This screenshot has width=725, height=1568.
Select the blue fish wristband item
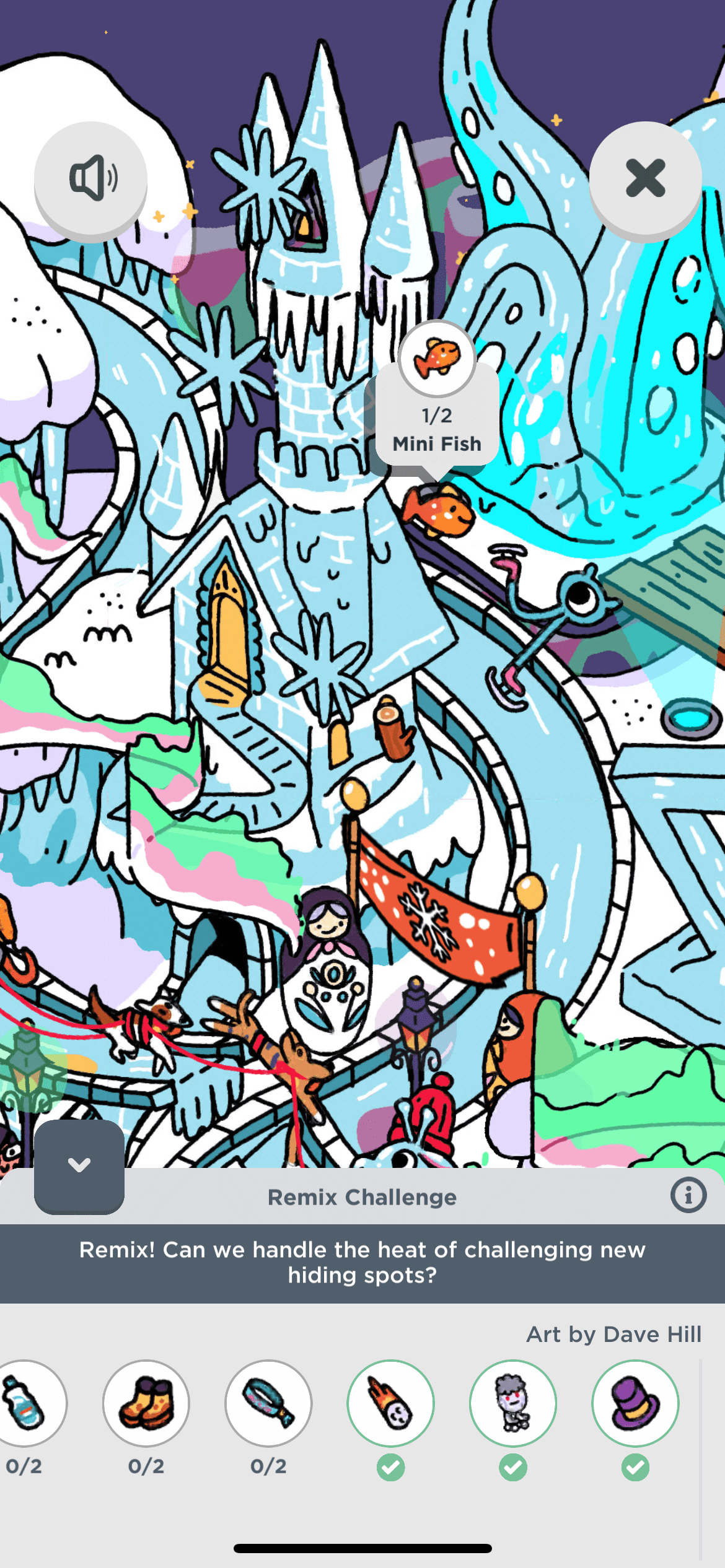point(268,1403)
